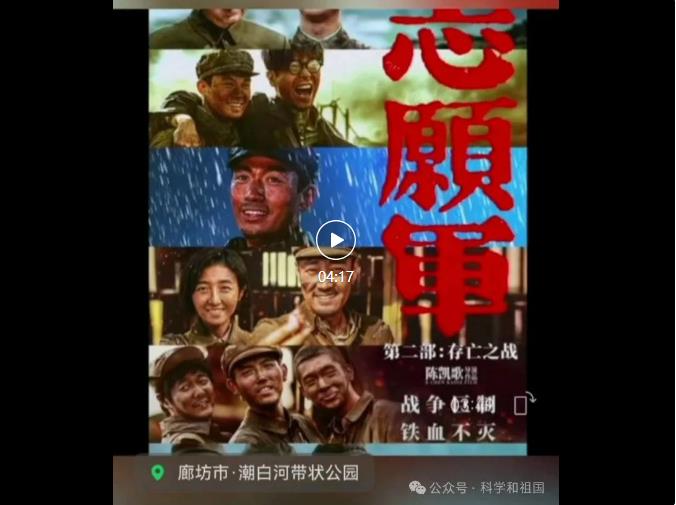Play the 04:17 video

pos(336,240)
